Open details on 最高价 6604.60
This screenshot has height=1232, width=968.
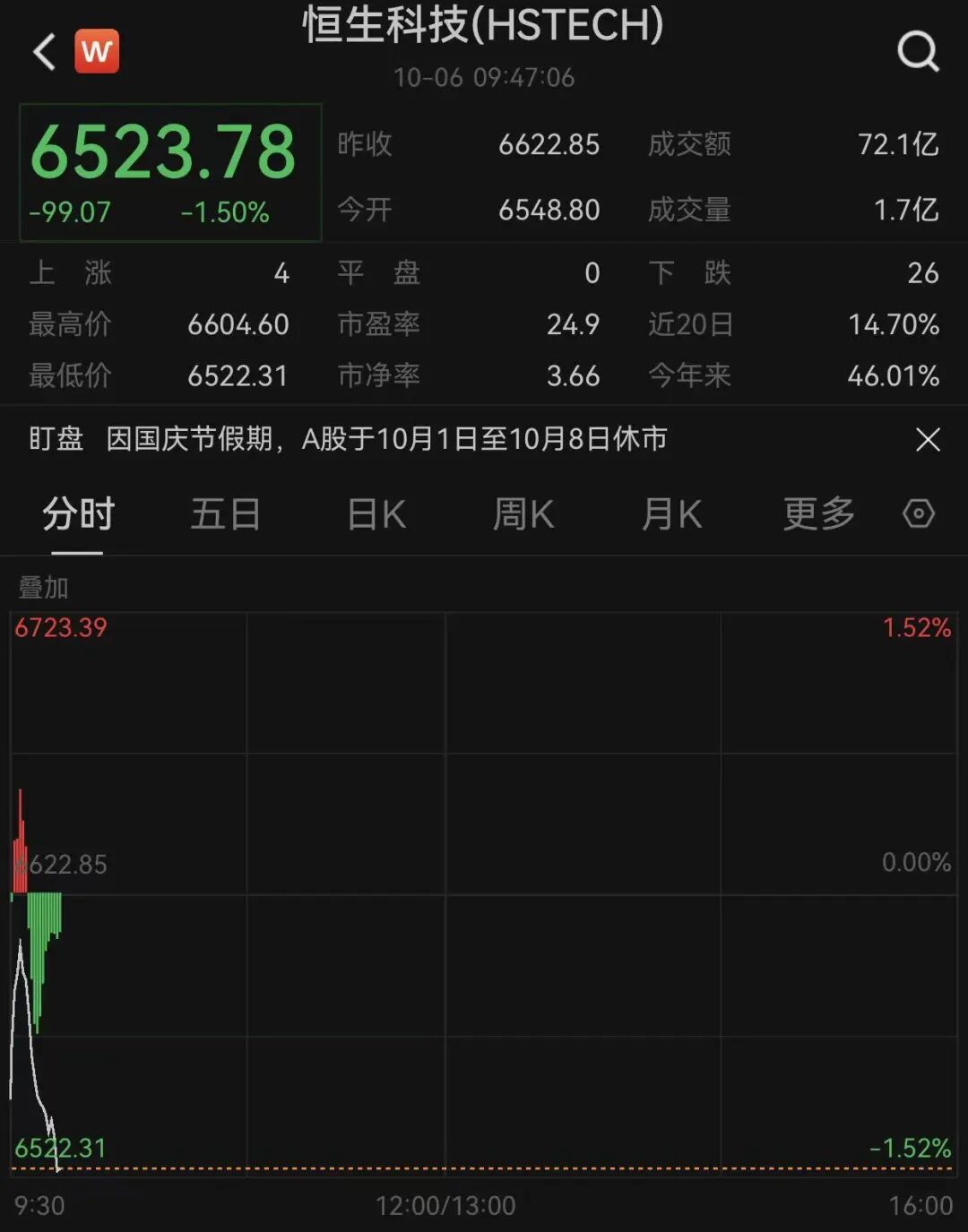point(237,324)
